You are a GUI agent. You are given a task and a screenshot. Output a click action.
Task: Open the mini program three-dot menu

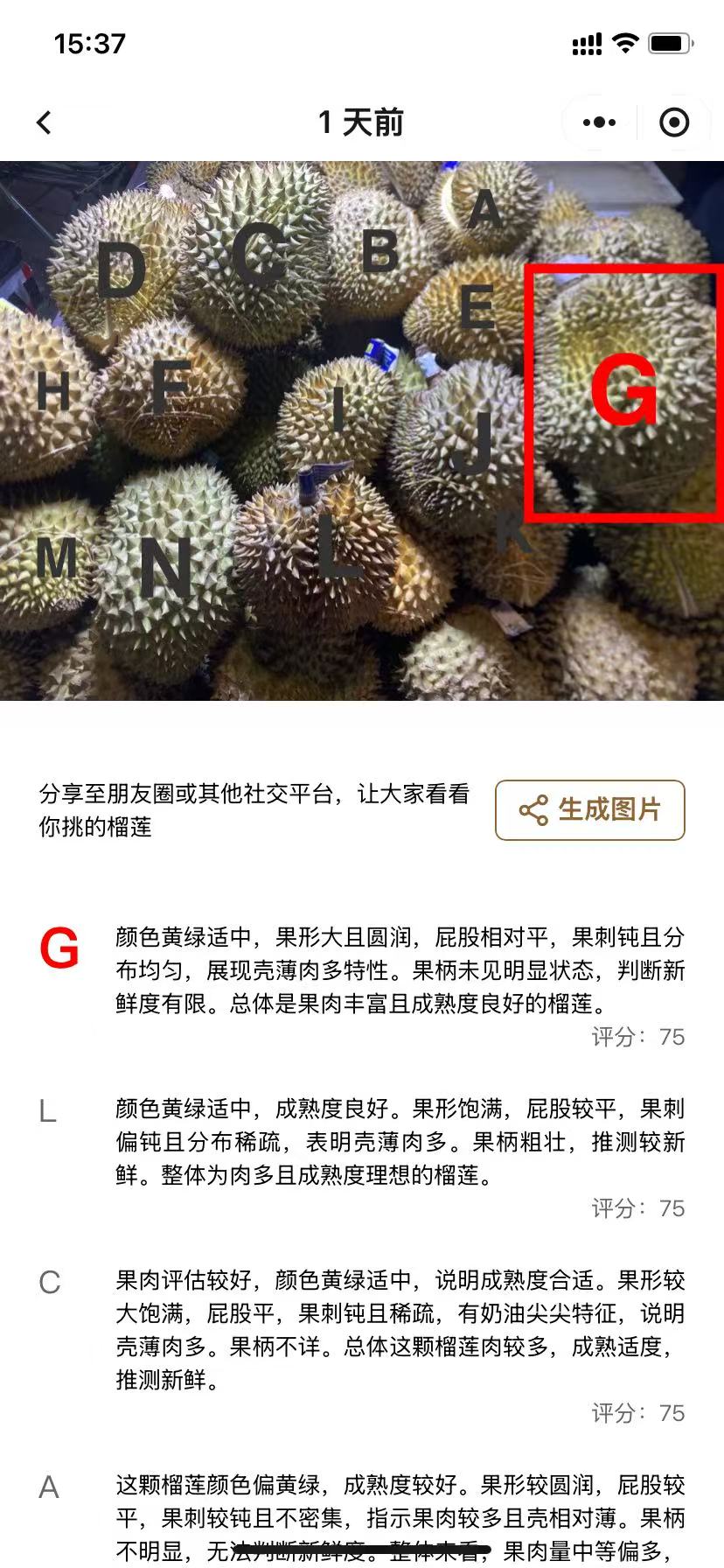click(599, 122)
